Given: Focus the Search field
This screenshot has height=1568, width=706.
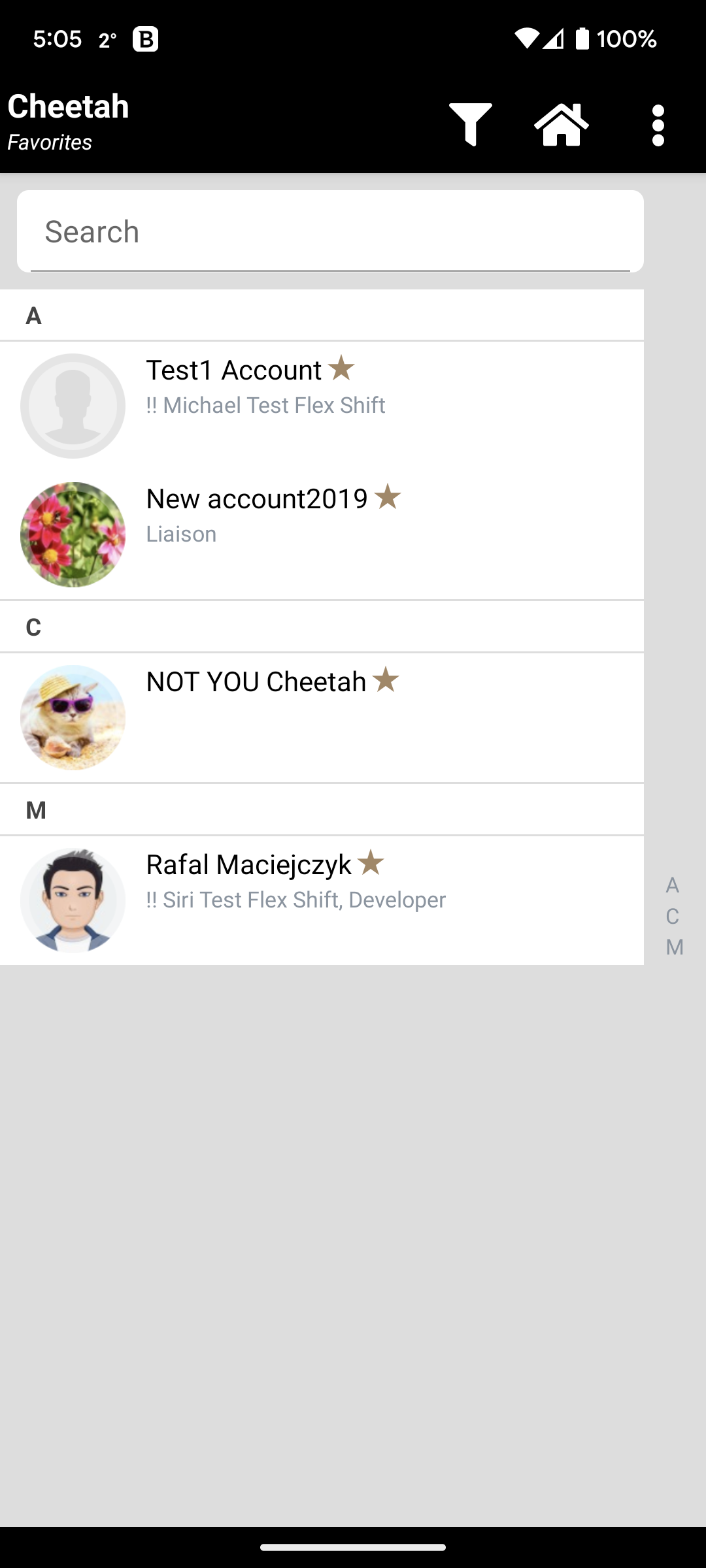Looking at the screenshot, I should [x=330, y=232].
